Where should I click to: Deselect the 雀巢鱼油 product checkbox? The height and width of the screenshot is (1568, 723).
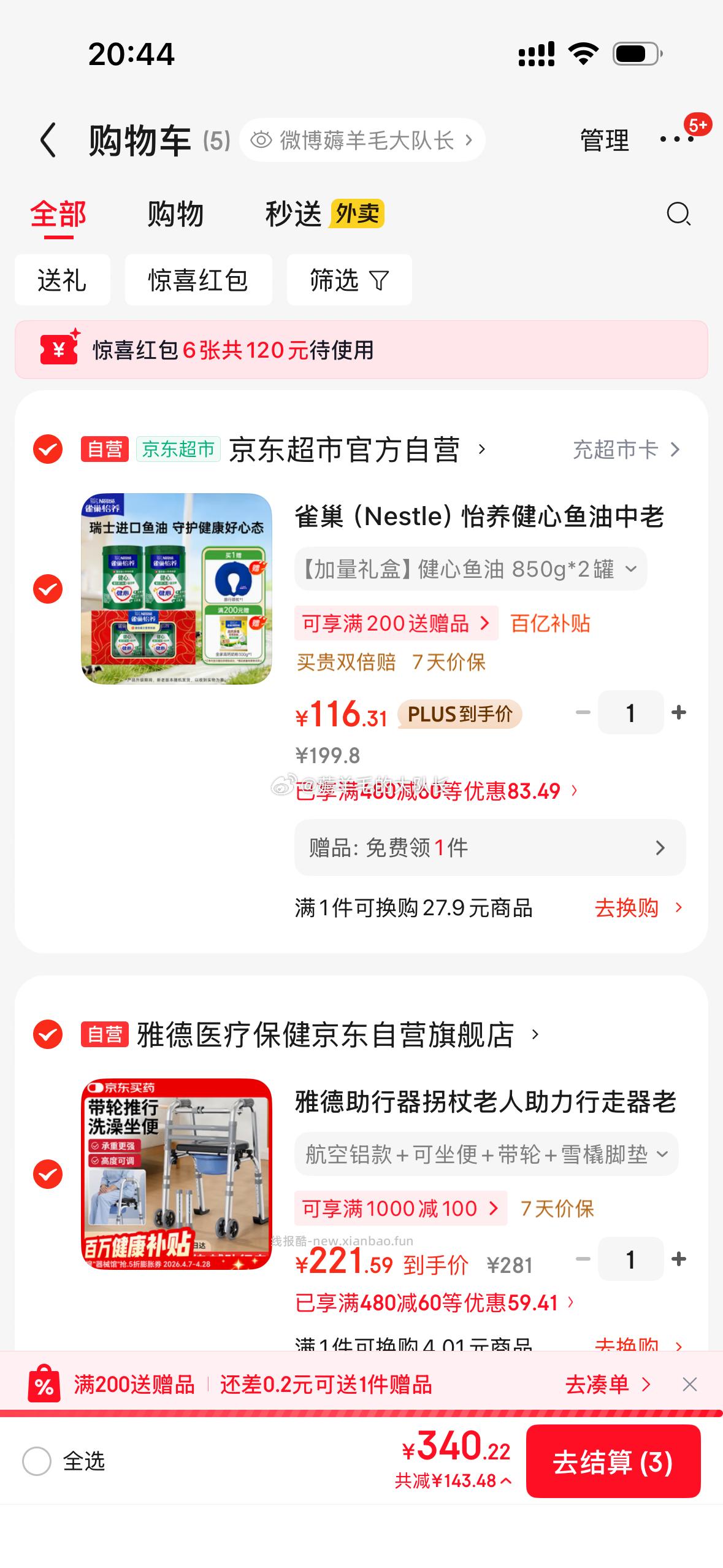pos(47,589)
